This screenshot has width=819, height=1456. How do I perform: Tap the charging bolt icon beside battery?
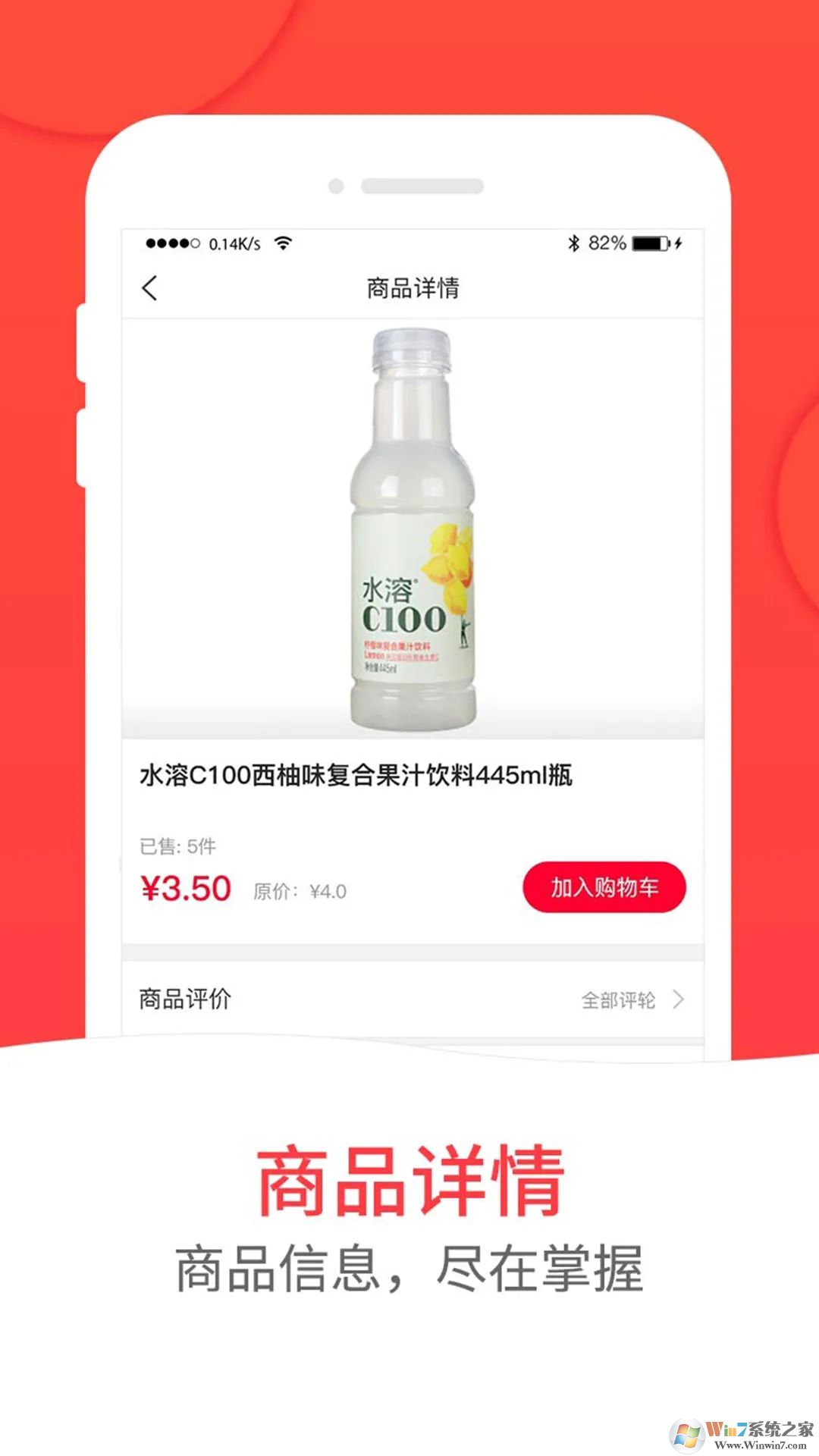pyautogui.click(x=677, y=243)
